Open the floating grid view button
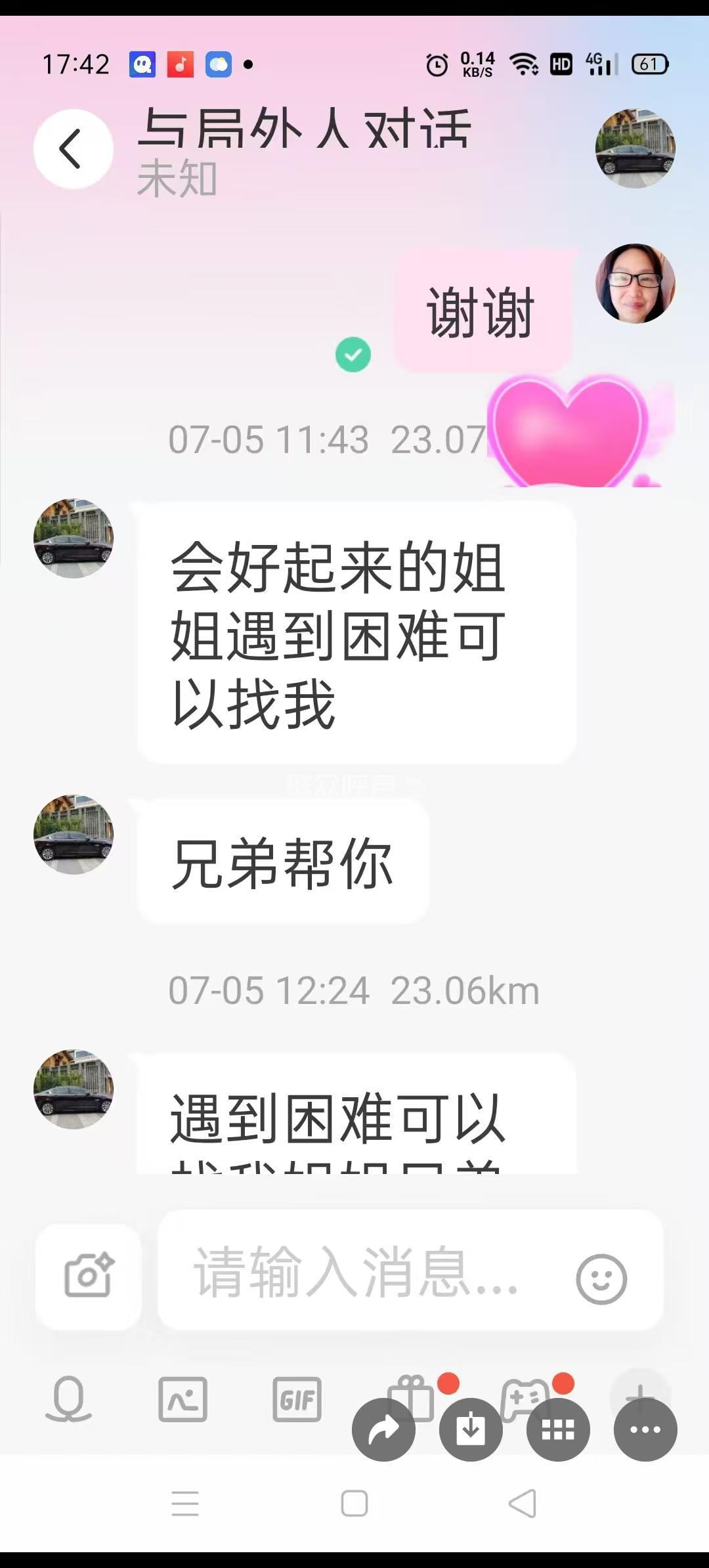 coord(558,1429)
